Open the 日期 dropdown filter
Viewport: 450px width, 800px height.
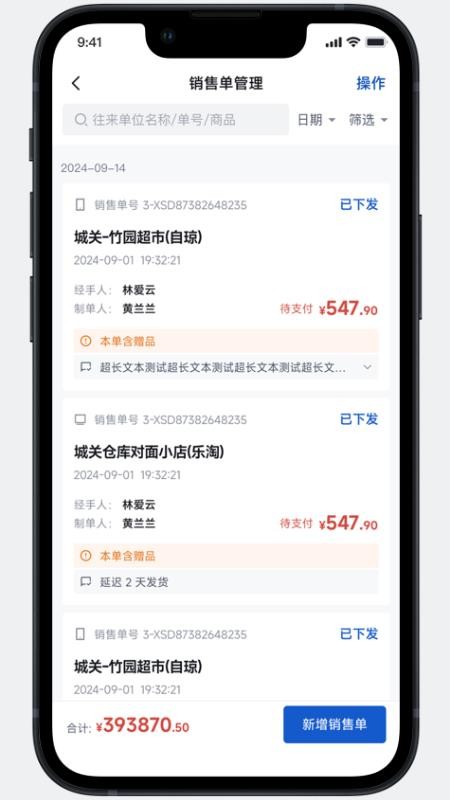click(x=316, y=120)
